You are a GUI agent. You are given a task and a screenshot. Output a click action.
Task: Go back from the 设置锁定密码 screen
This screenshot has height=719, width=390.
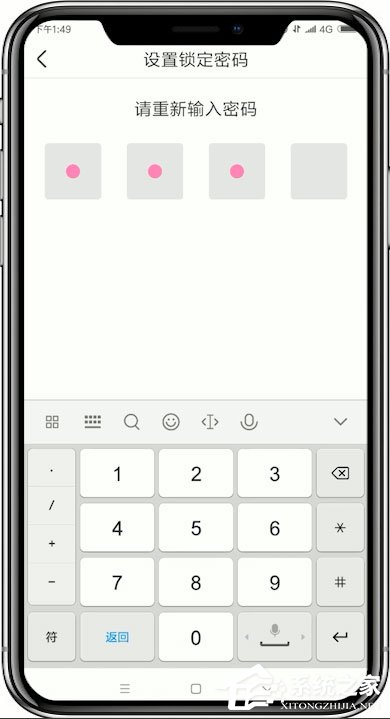42,59
